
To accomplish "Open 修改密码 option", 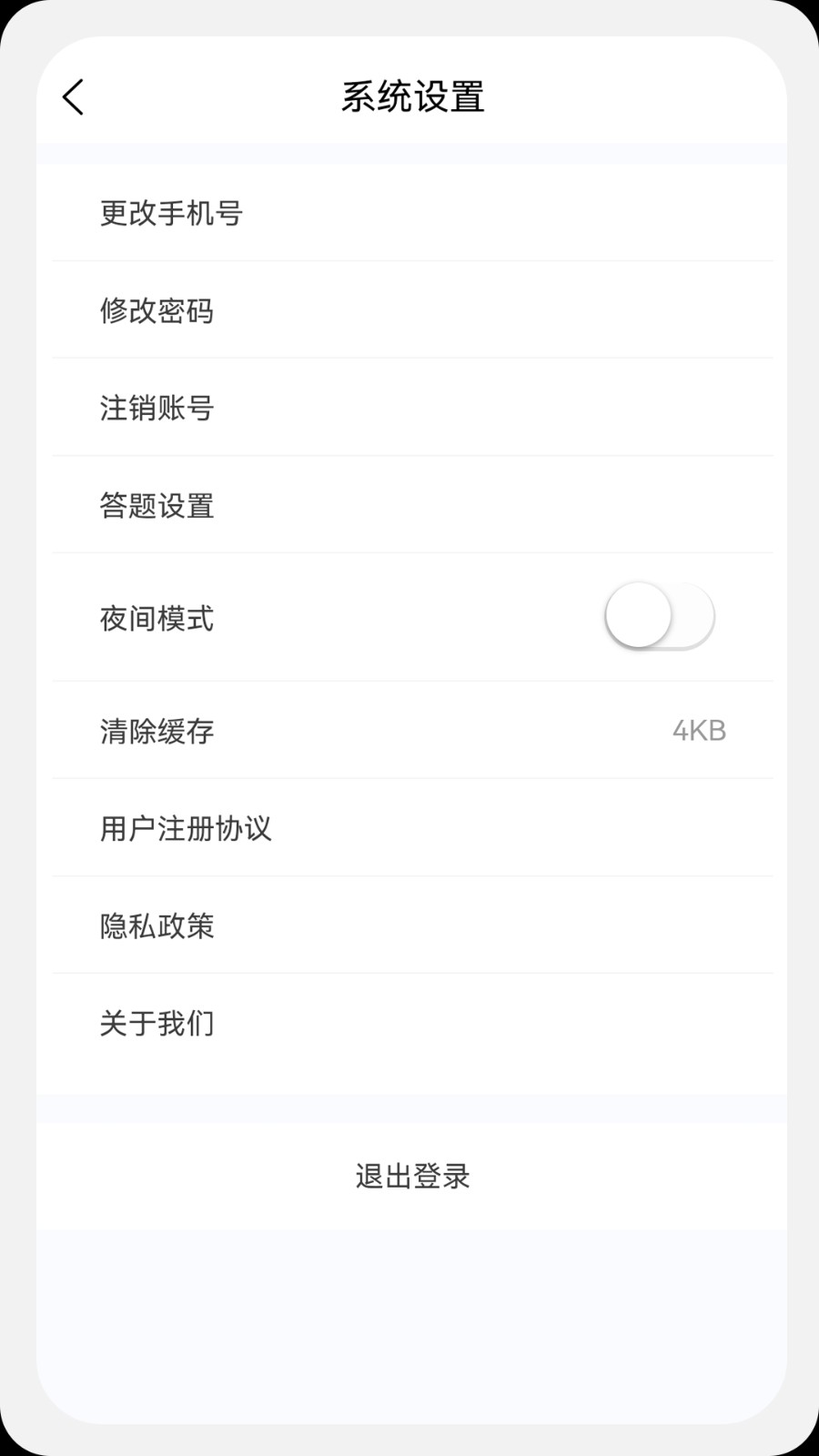I will click(157, 311).
